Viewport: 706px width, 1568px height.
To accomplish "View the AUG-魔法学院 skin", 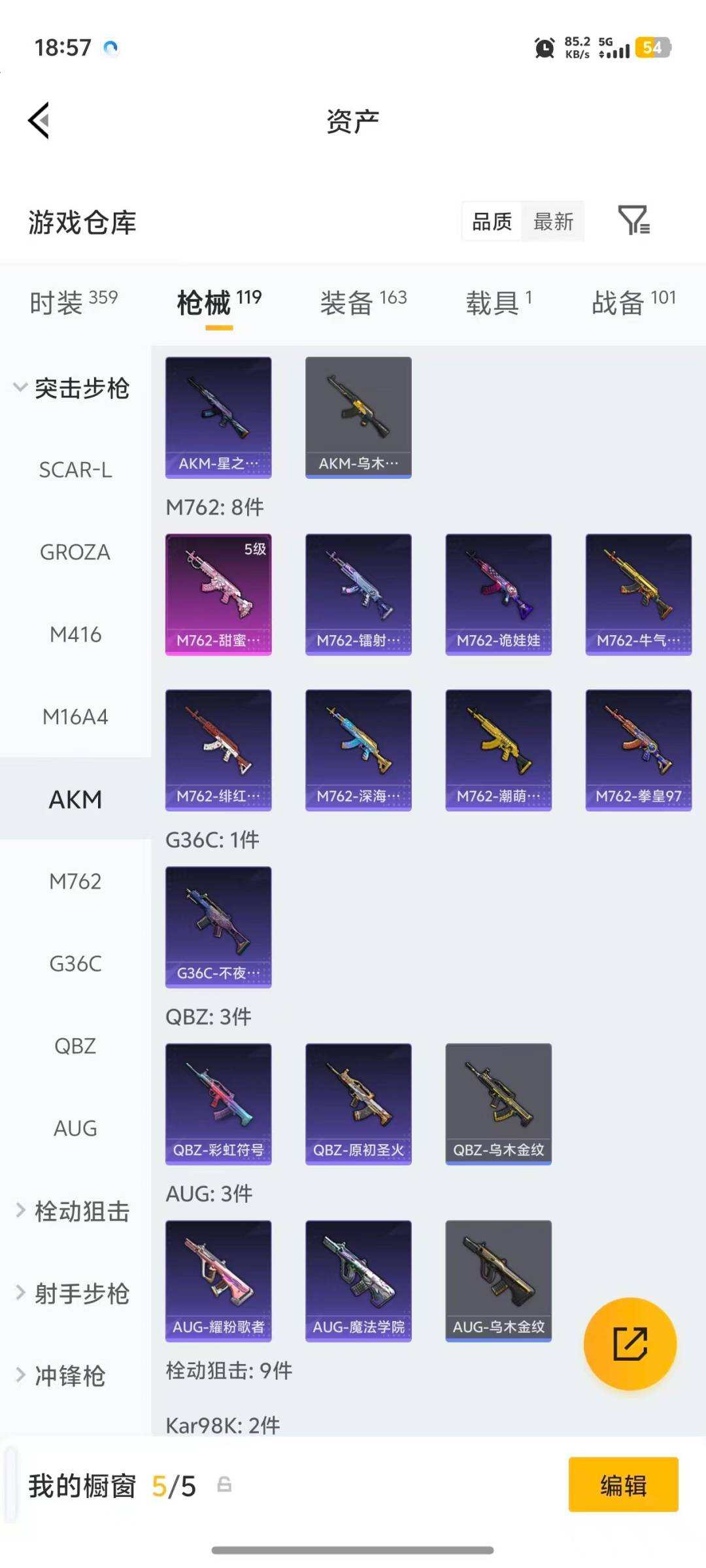I will 358,1281.
